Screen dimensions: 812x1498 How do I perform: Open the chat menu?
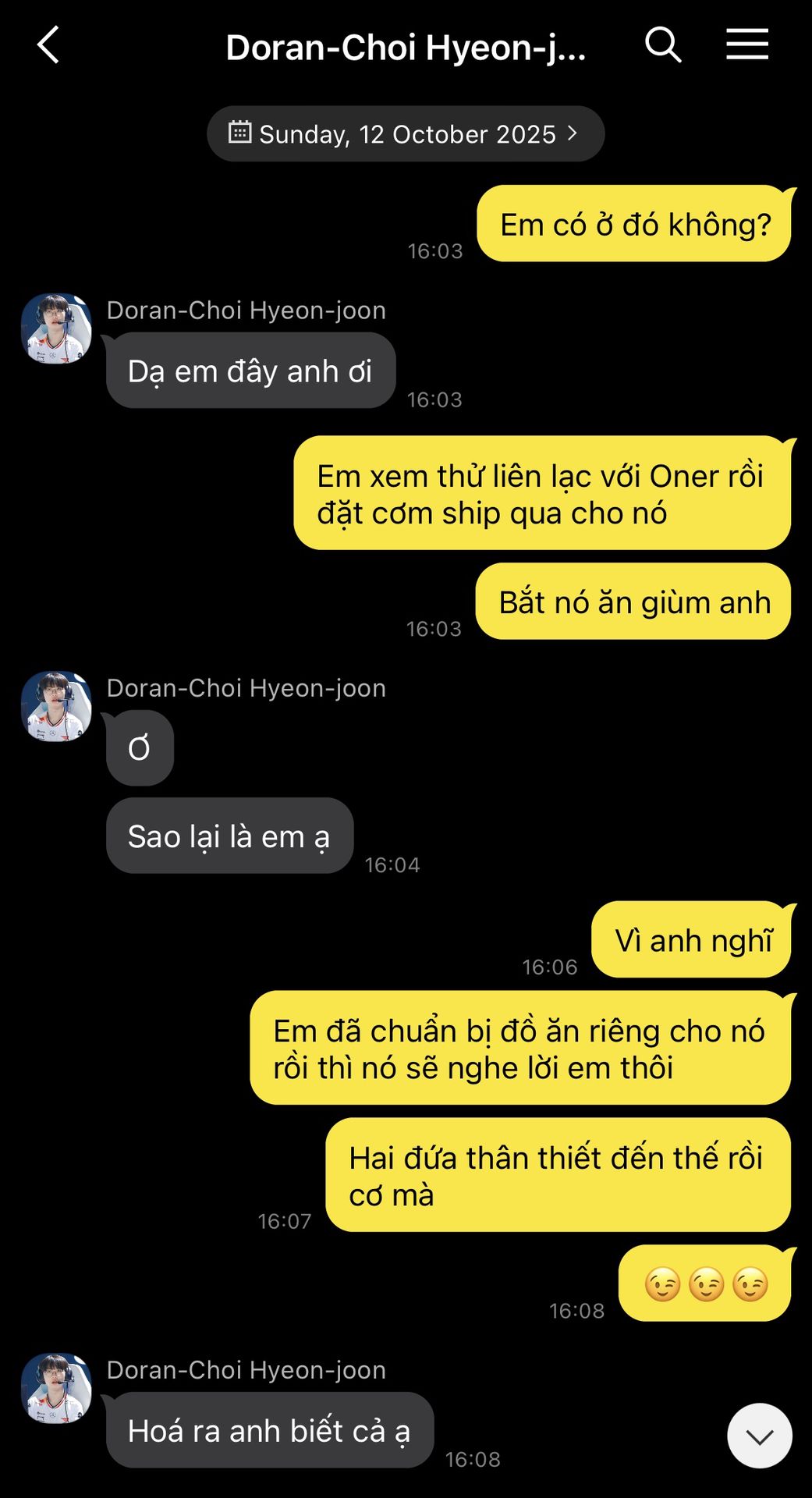[747, 45]
